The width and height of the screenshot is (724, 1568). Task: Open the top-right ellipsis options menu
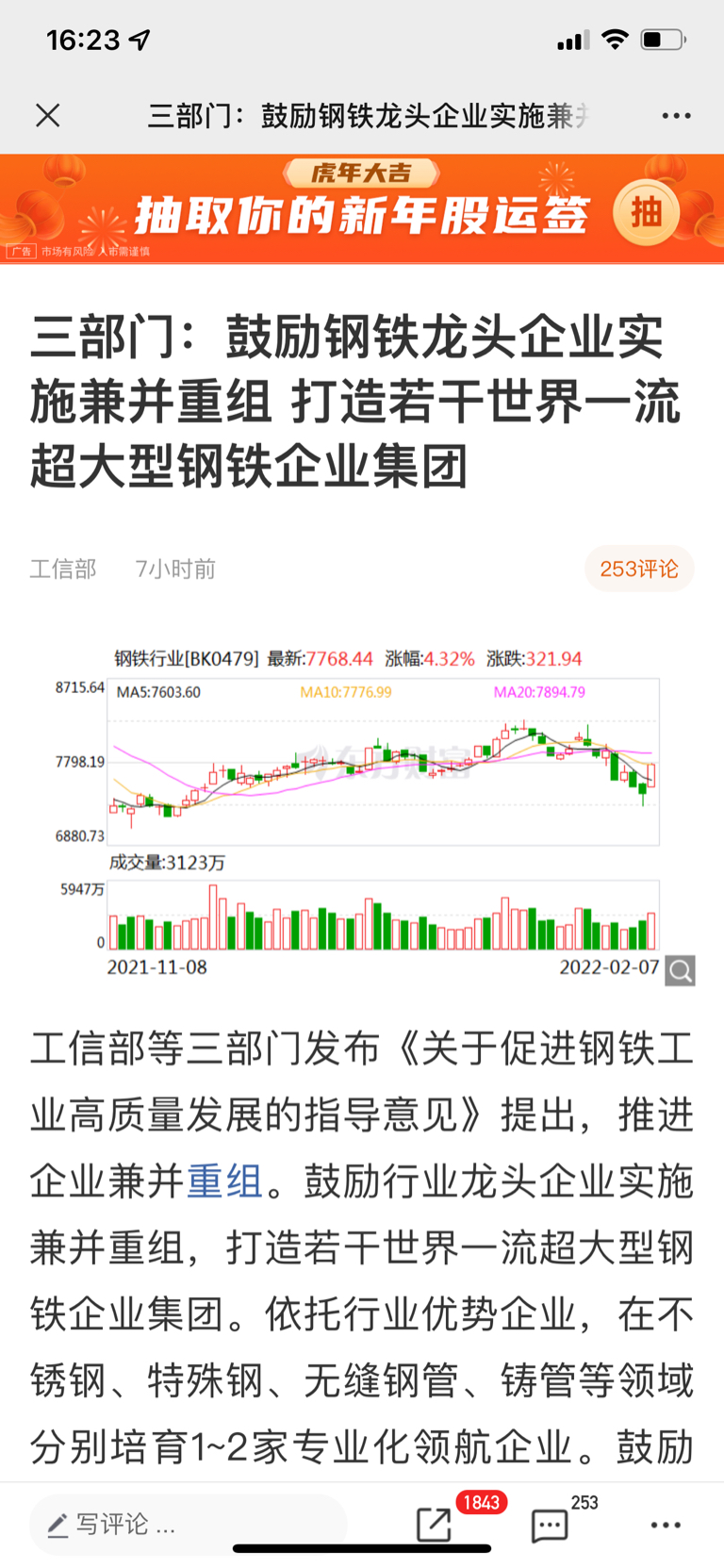pos(677,115)
